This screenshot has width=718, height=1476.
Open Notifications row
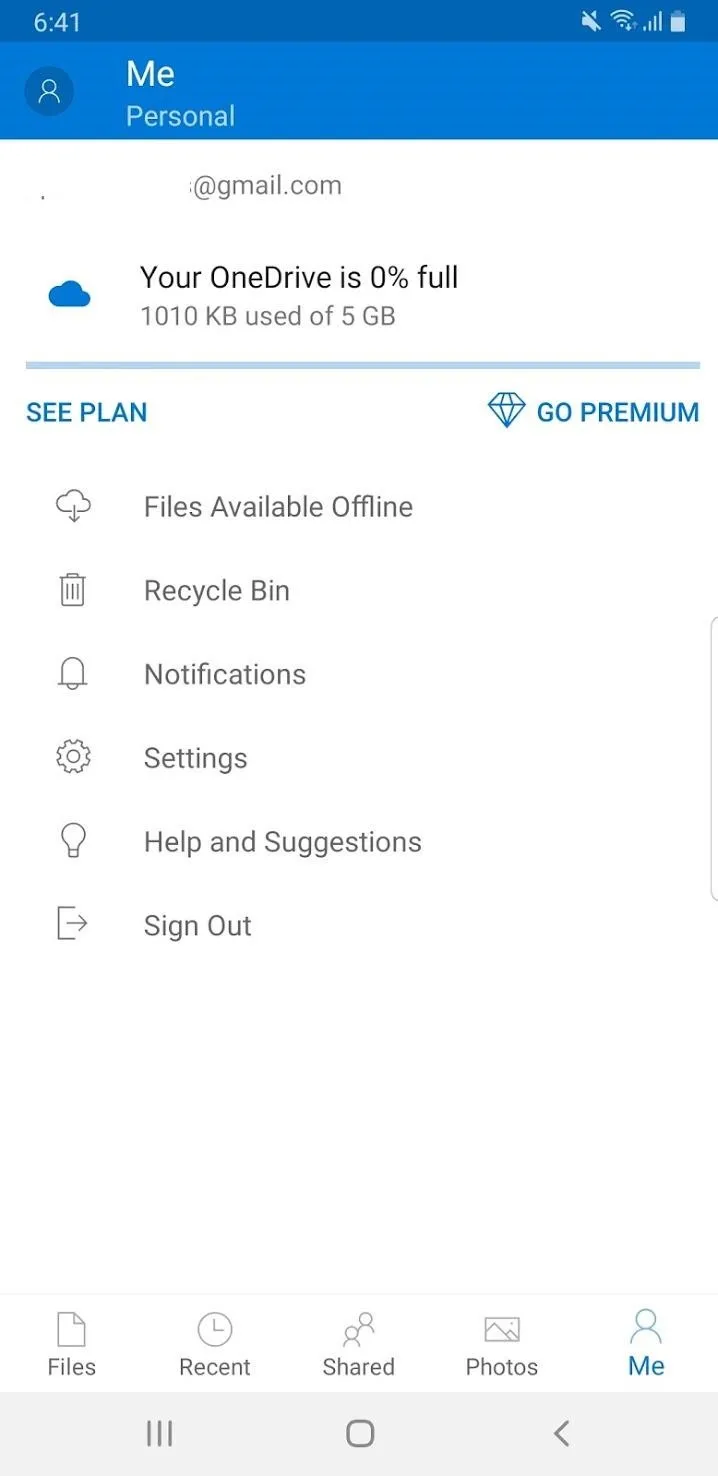click(359, 675)
